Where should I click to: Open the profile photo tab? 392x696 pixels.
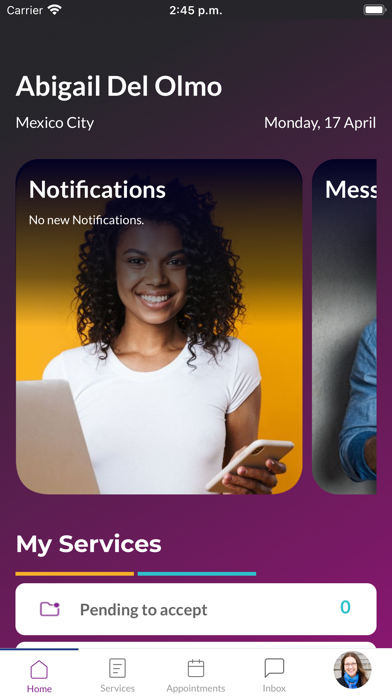pos(352,670)
